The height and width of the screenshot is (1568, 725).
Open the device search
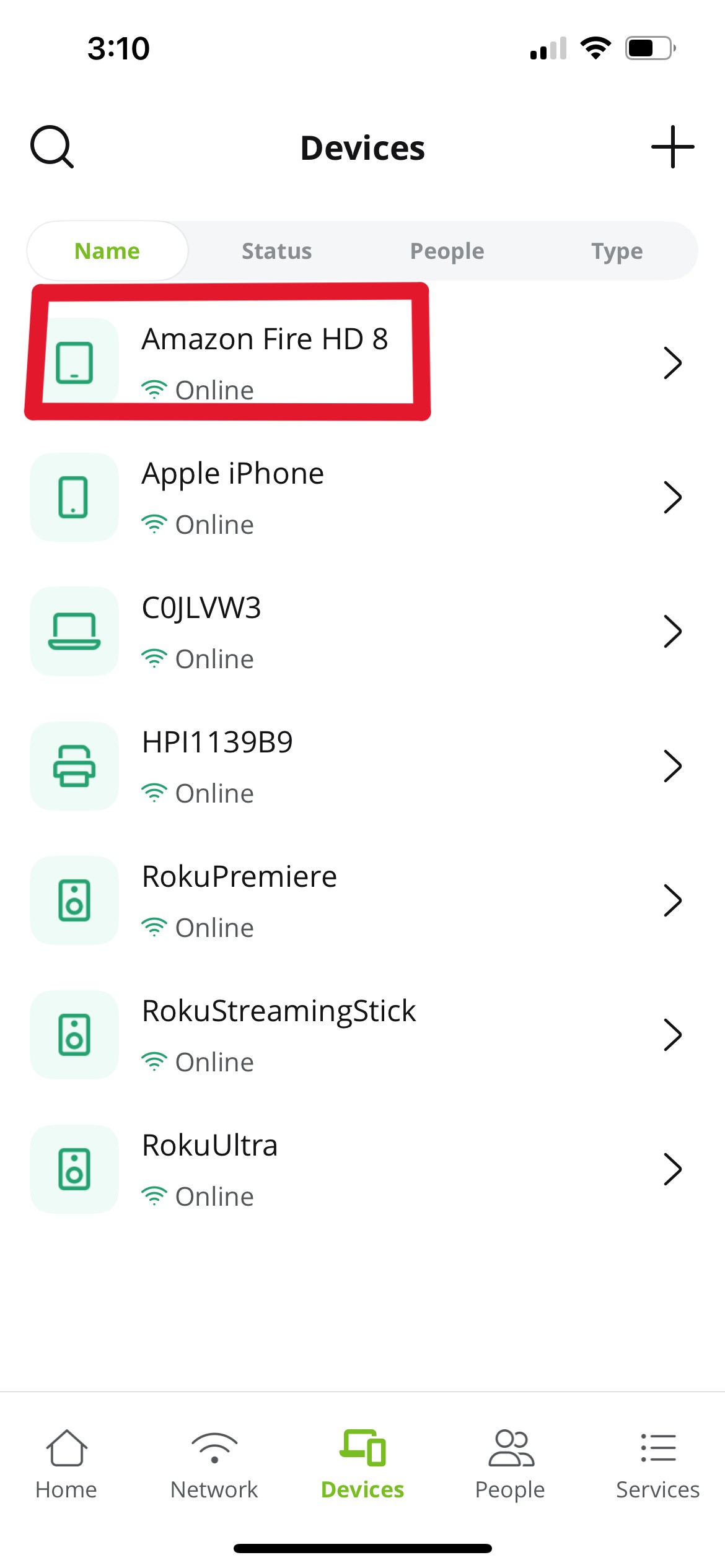52,147
